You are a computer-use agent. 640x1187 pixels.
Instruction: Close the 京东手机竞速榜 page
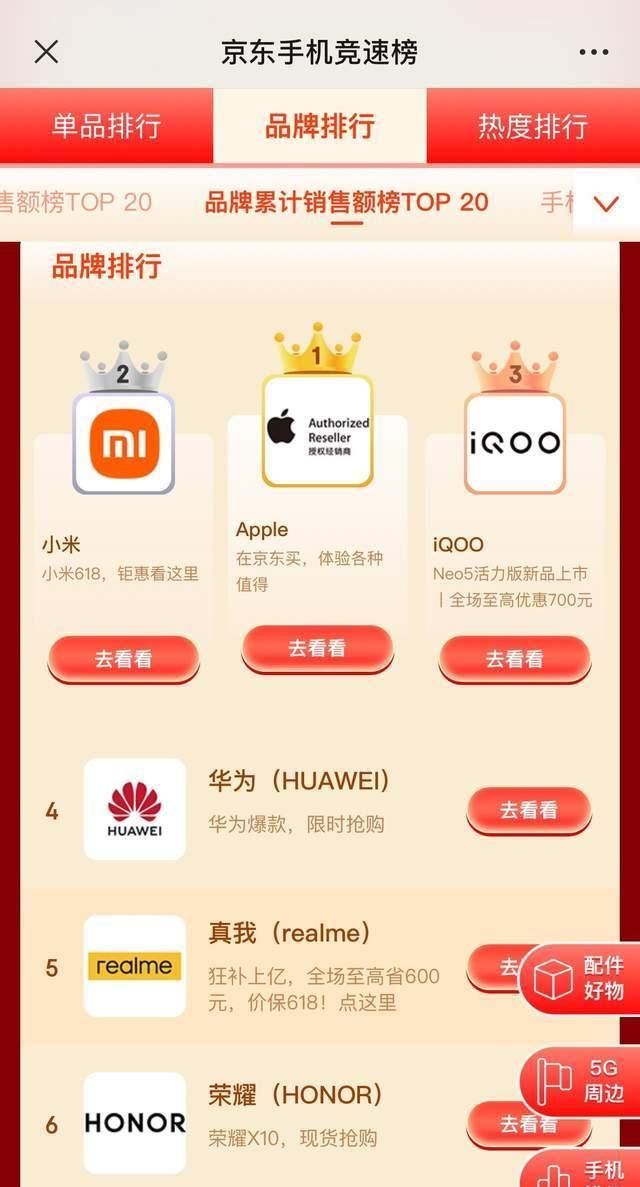[46, 52]
